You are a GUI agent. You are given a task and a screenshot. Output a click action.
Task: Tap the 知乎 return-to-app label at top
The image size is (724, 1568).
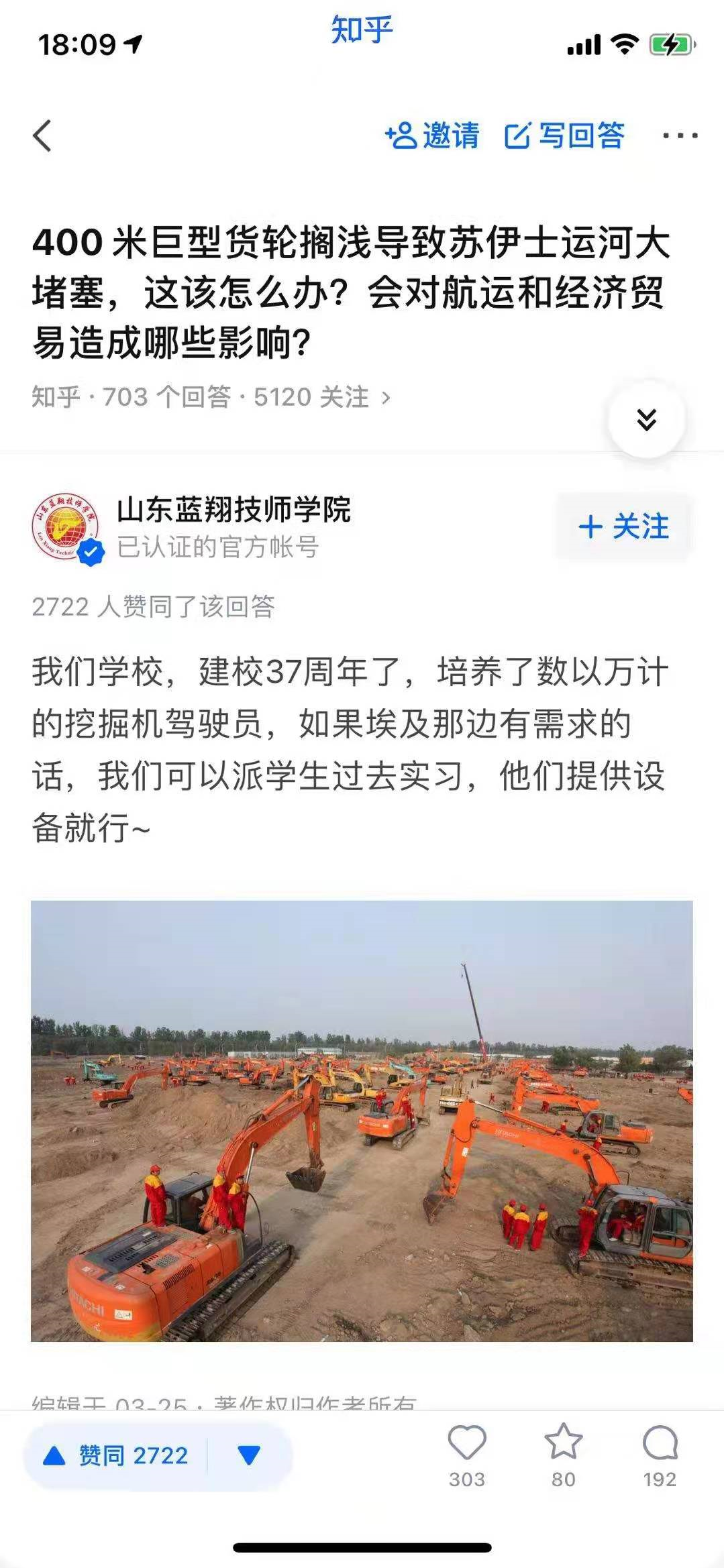[362, 30]
